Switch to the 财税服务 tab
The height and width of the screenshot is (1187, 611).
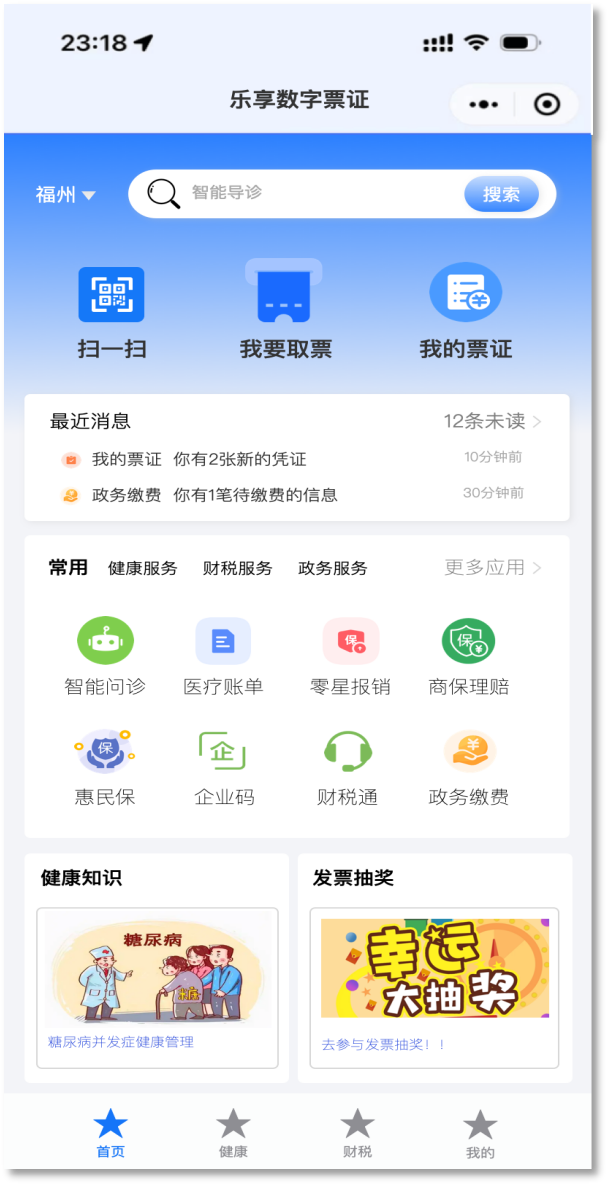click(237, 568)
